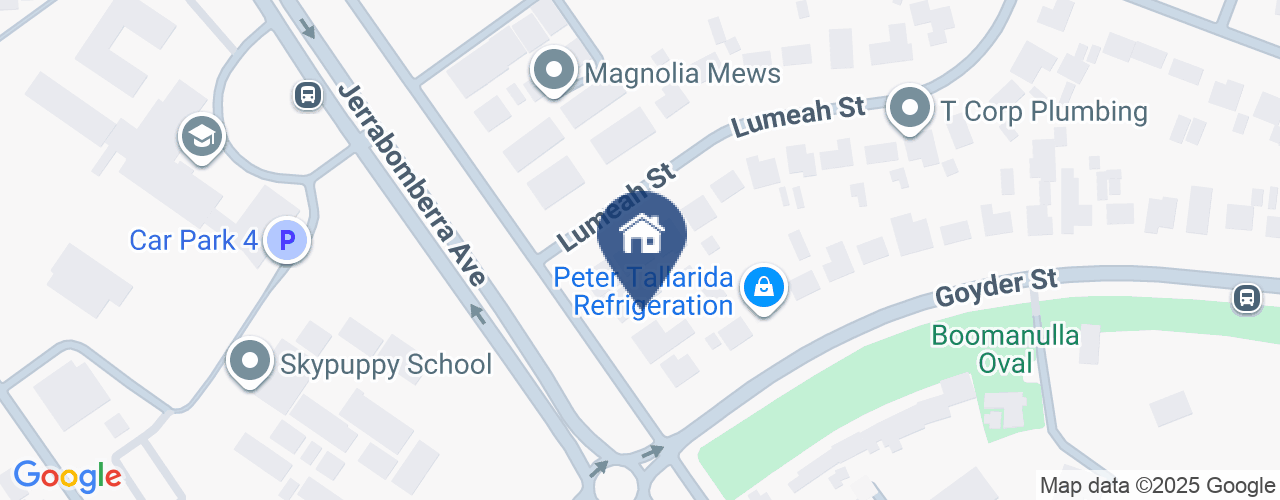Tap the bus stop on Goyder St
Screen dimensions: 1280x500
click(1246, 297)
